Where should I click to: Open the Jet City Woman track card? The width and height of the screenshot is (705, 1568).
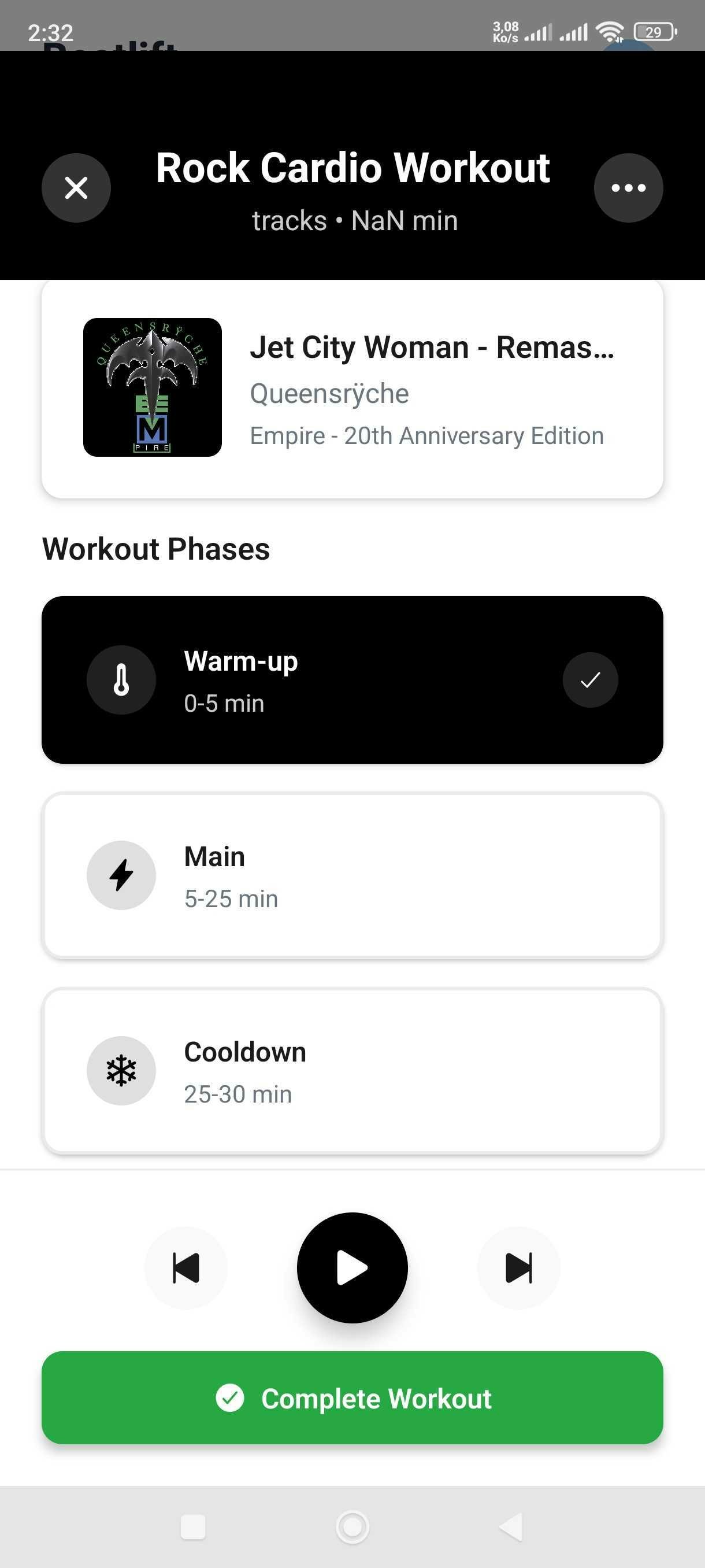point(352,388)
